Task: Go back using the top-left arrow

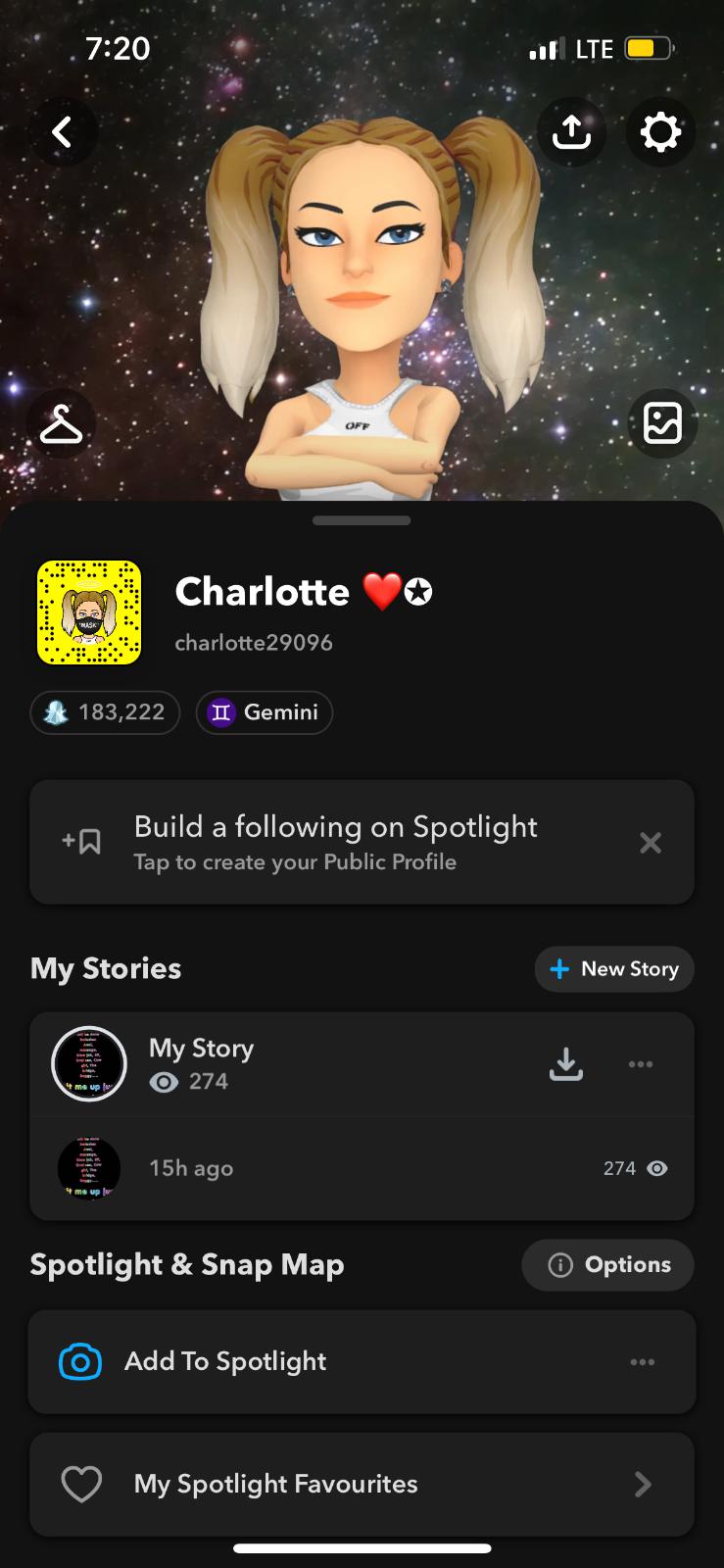Action: tap(63, 132)
